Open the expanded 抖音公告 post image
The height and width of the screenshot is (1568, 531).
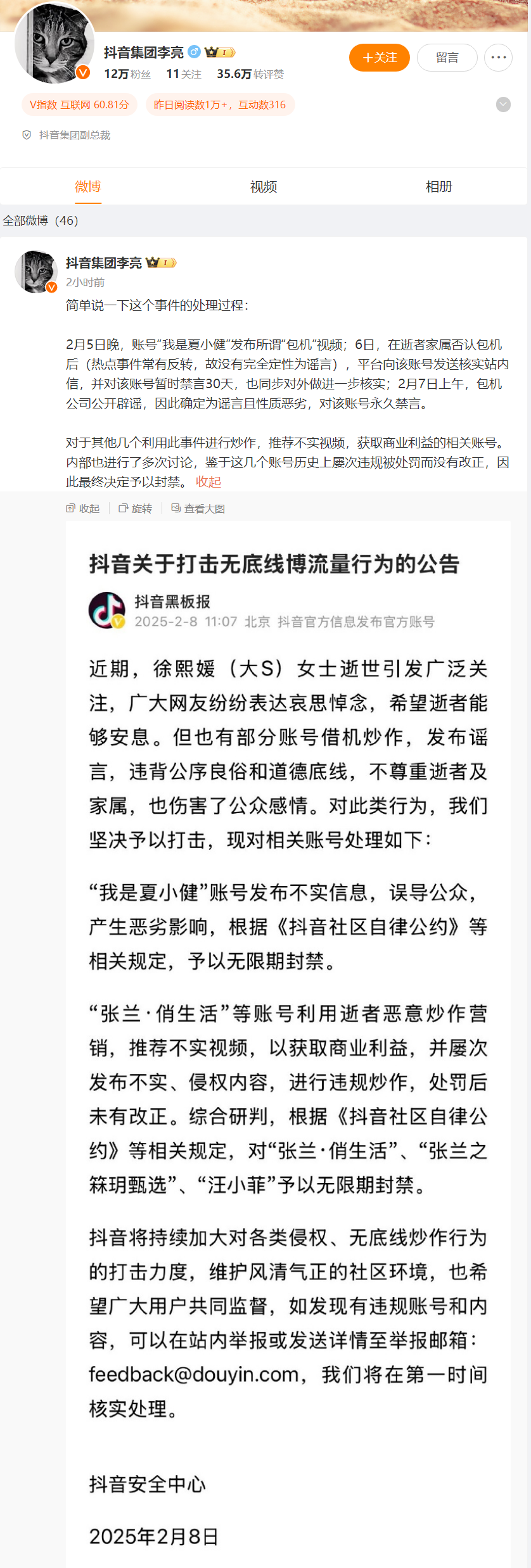(x=288, y=1013)
